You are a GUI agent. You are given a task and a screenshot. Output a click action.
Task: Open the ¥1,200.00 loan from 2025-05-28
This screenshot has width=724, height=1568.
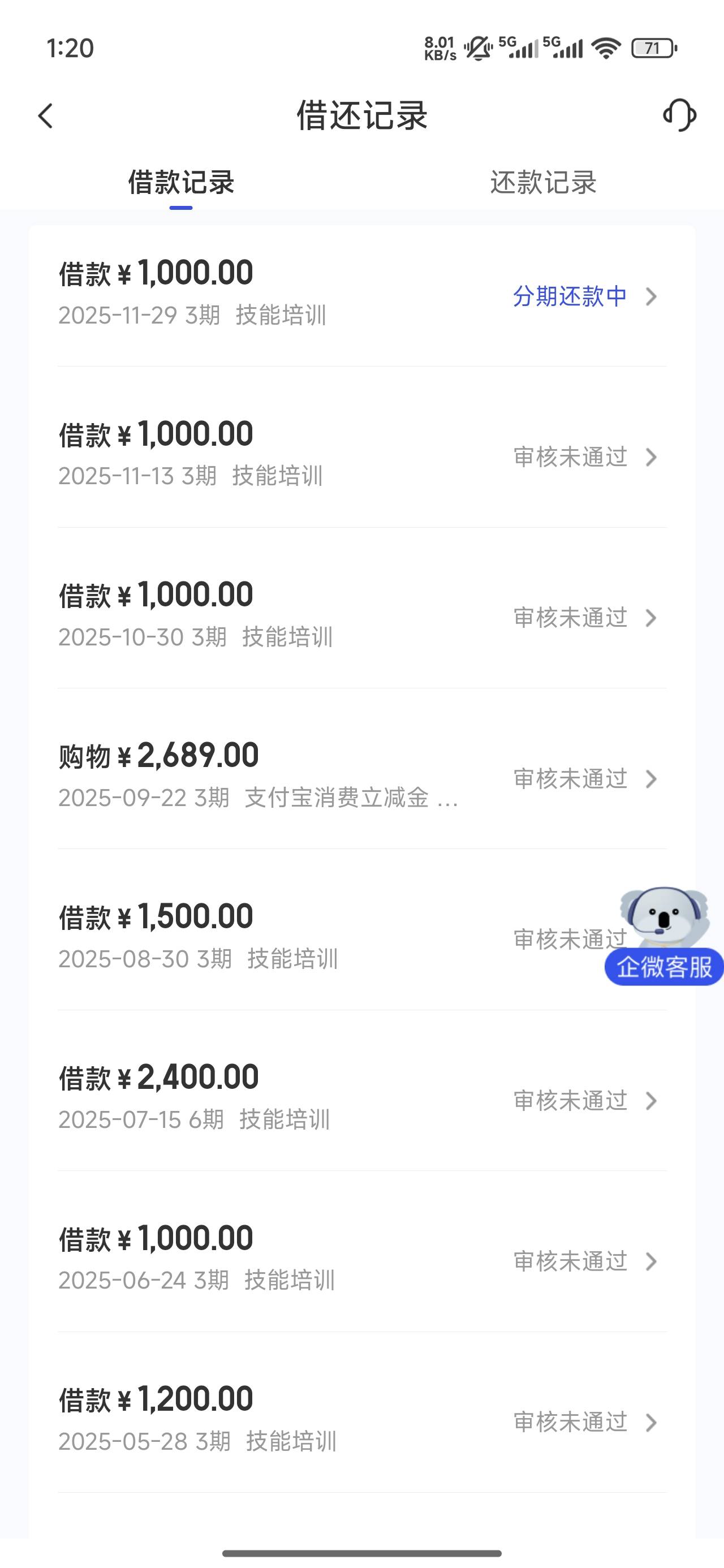[x=361, y=1421]
